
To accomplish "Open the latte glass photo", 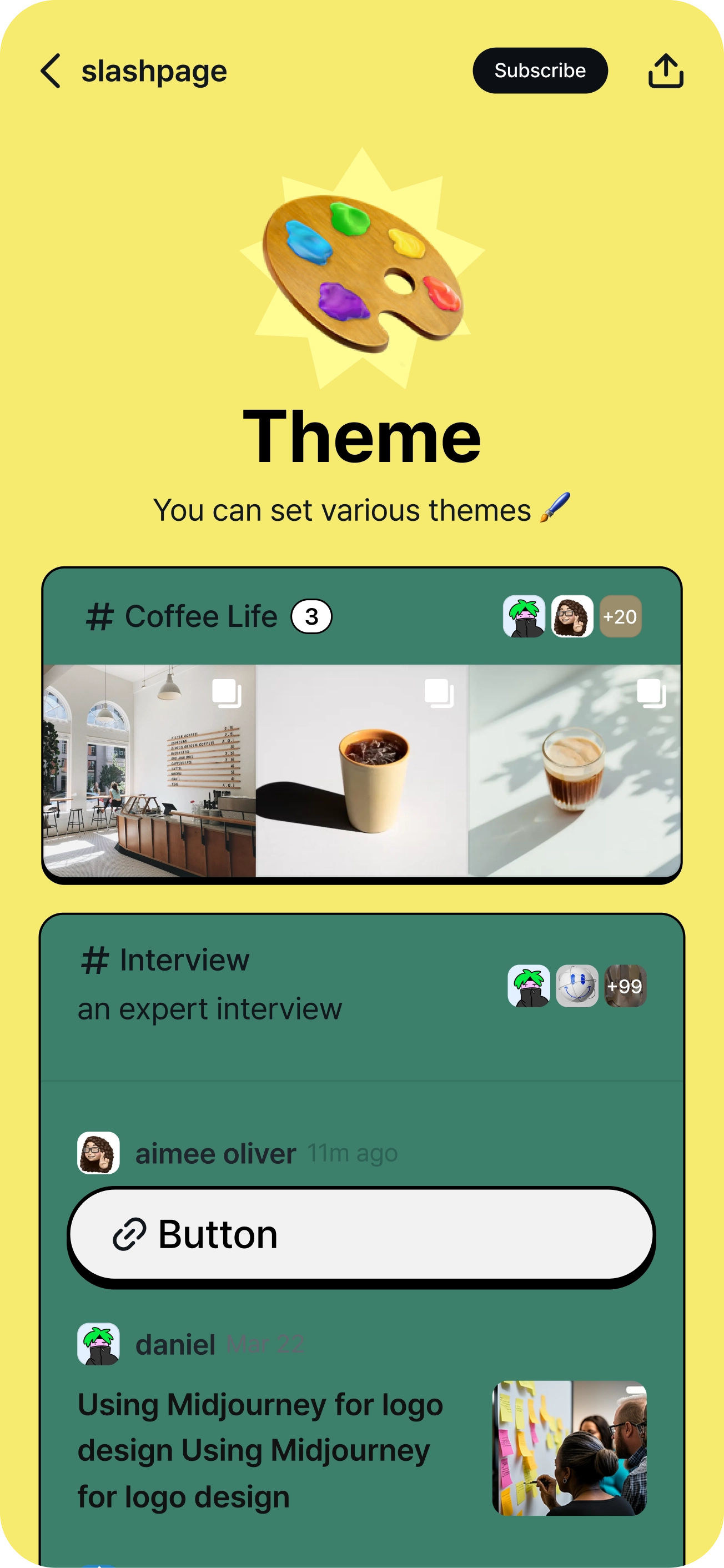I will (x=574, y=771).
